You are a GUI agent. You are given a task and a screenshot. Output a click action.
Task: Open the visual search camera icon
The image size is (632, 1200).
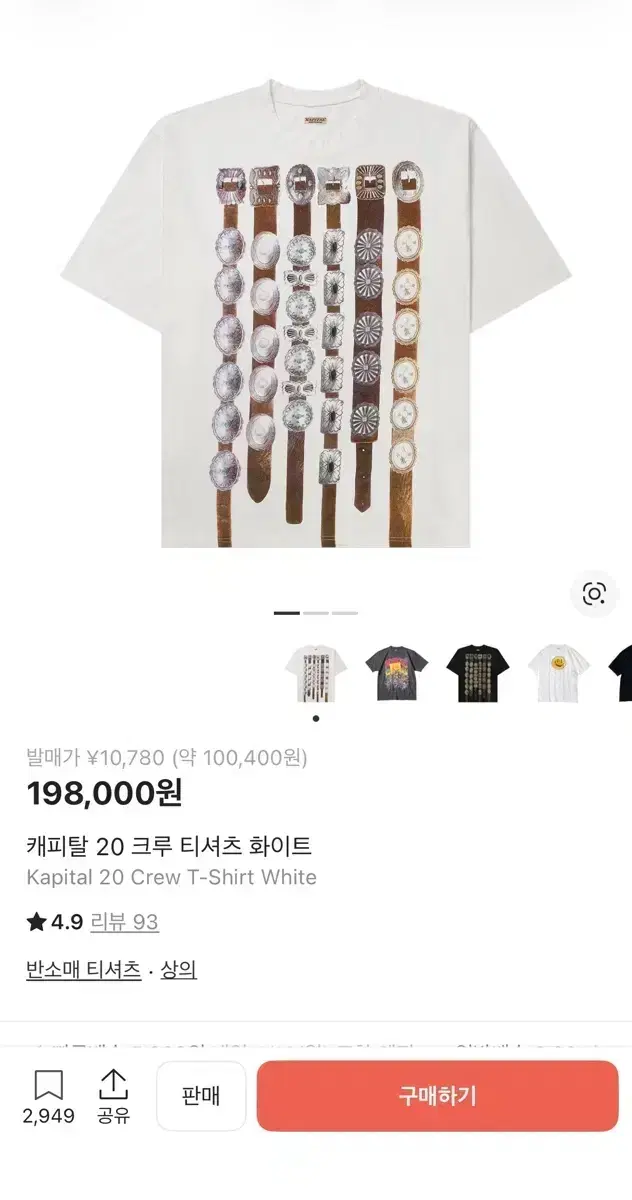[x=594, y=594]
